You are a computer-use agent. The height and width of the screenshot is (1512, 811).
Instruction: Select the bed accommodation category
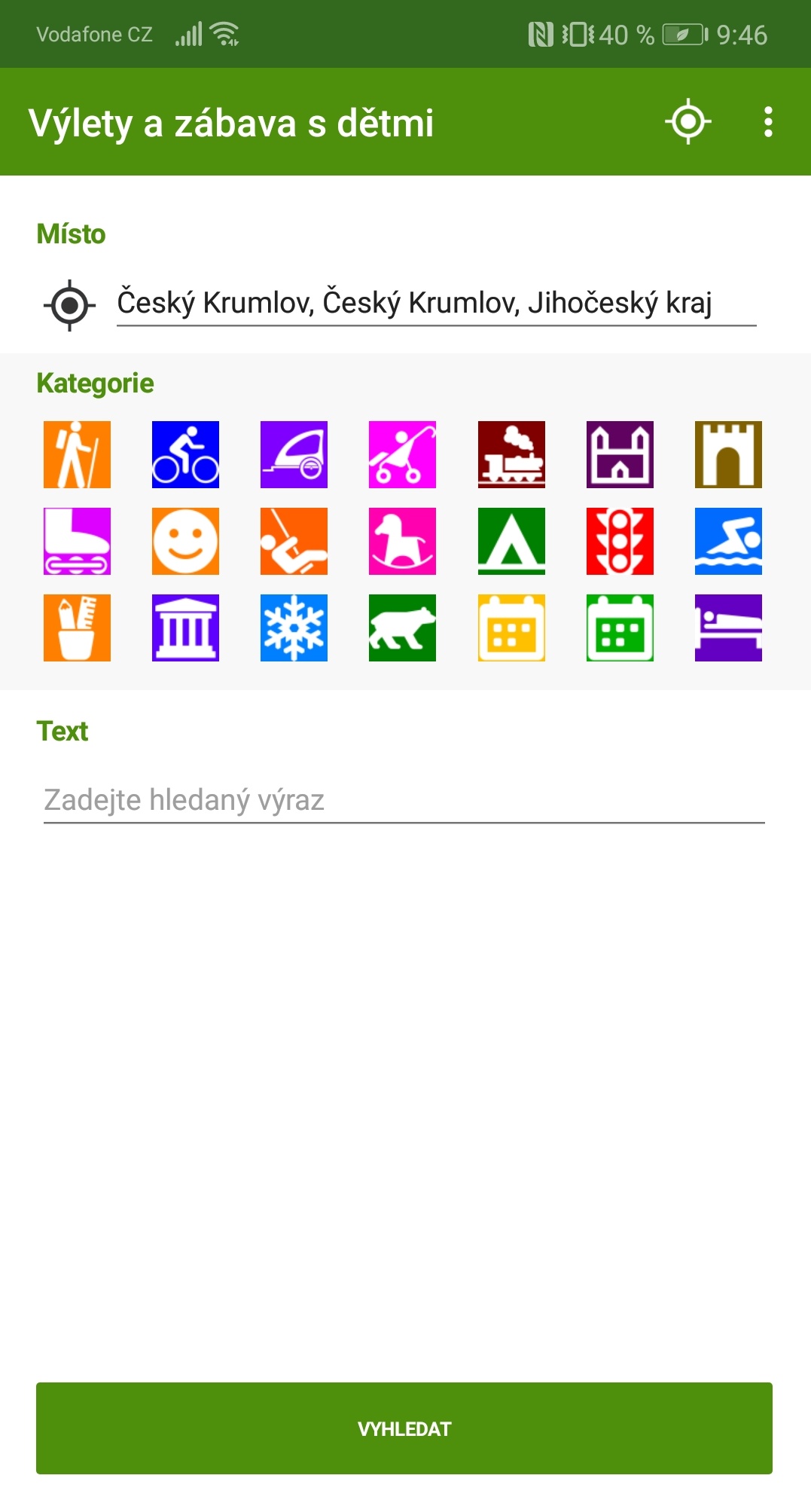pyautogui.click(x=728, y=628)
